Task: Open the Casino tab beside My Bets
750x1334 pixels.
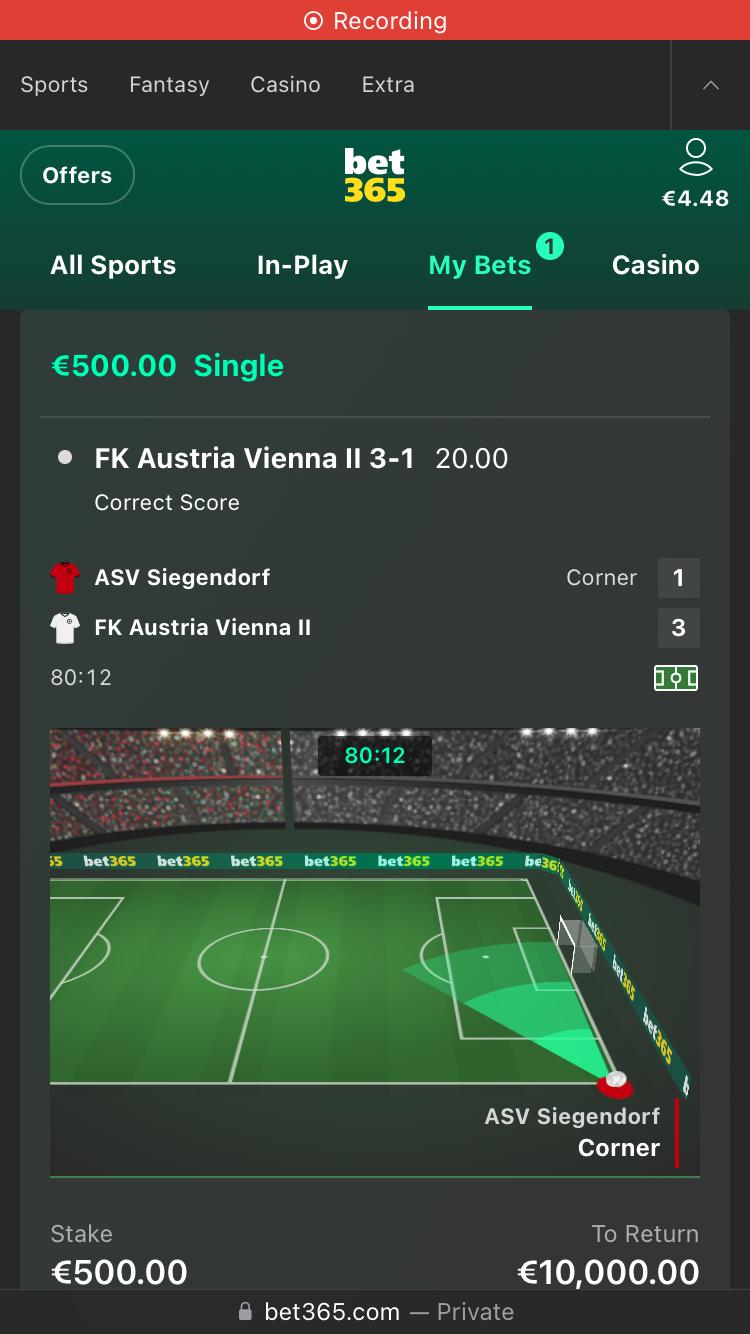Action: tap(655, 265)
